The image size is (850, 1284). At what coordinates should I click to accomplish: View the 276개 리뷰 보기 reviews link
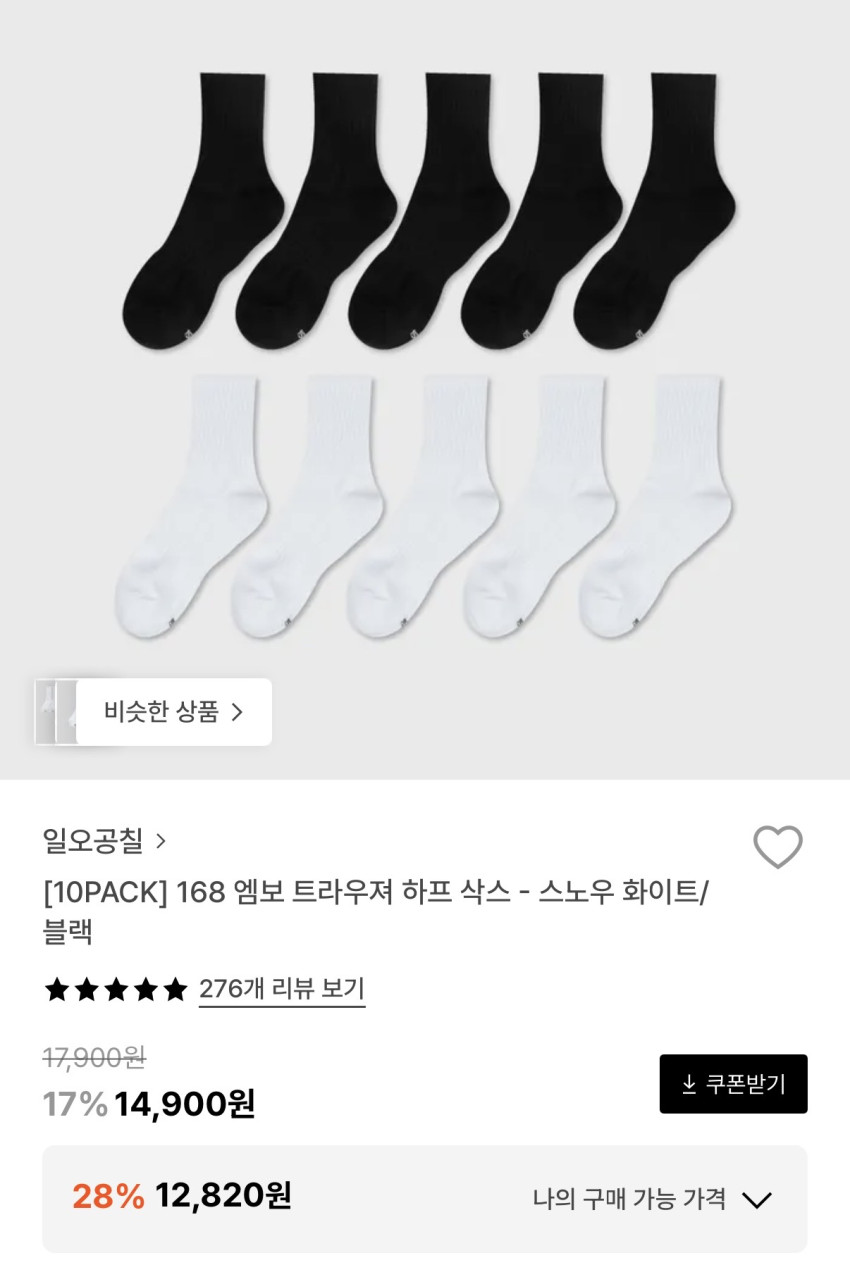(282, 989)
